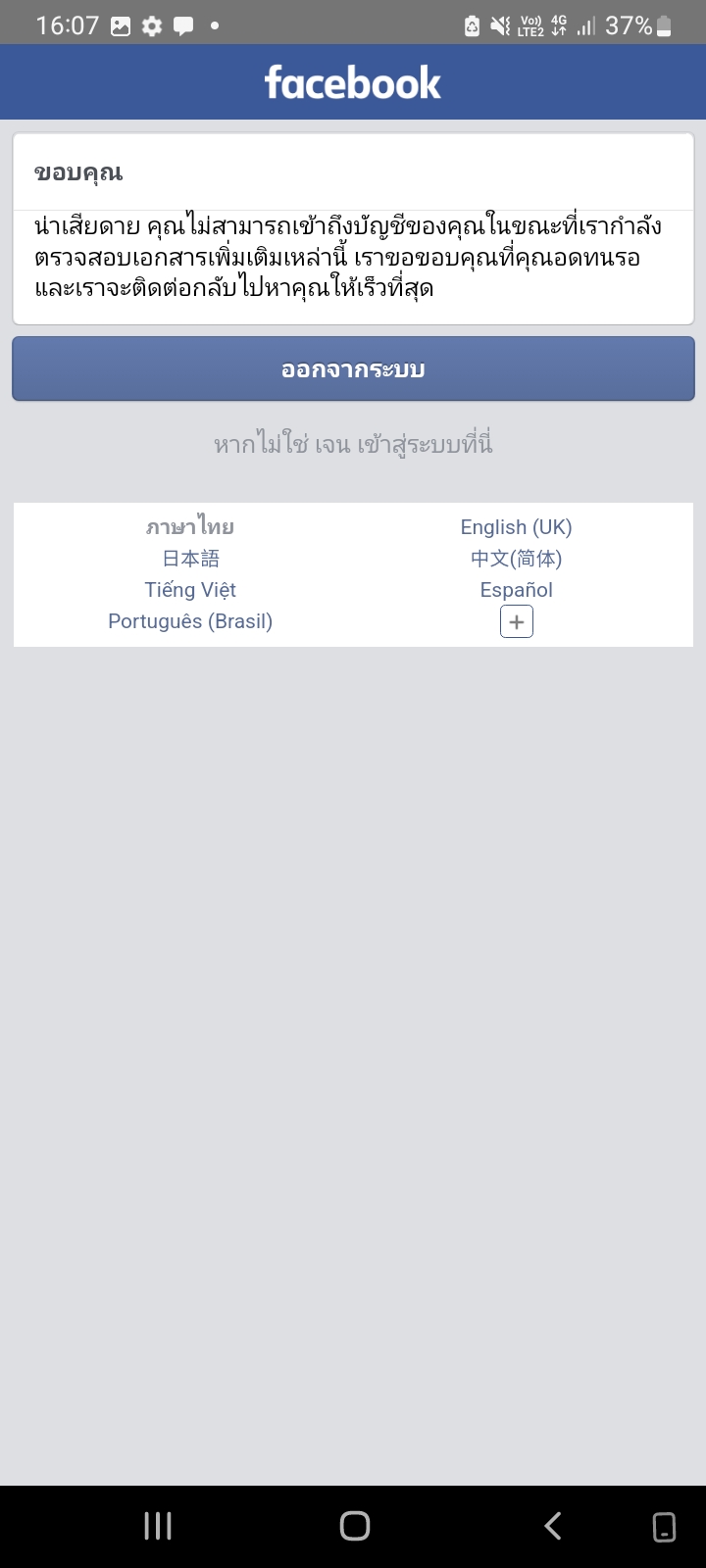The image size is (706, 1568).
Task: Open more languages with plus icon
Action: pyautogui.click(x=517, y=621)
